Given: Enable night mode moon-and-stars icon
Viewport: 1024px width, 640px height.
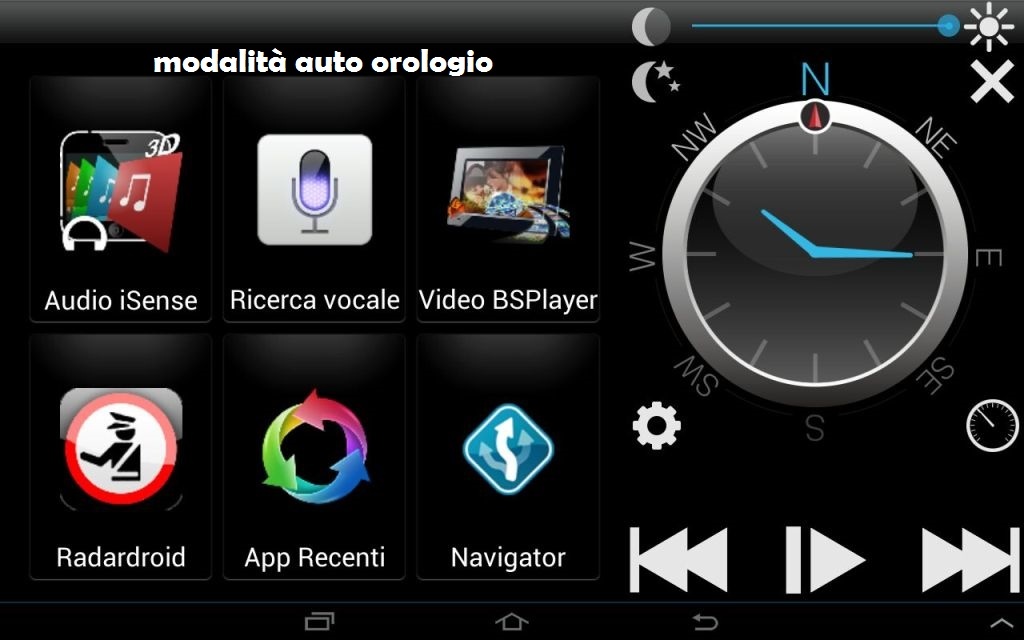Looking at the screenshot, I should (655, 81).
